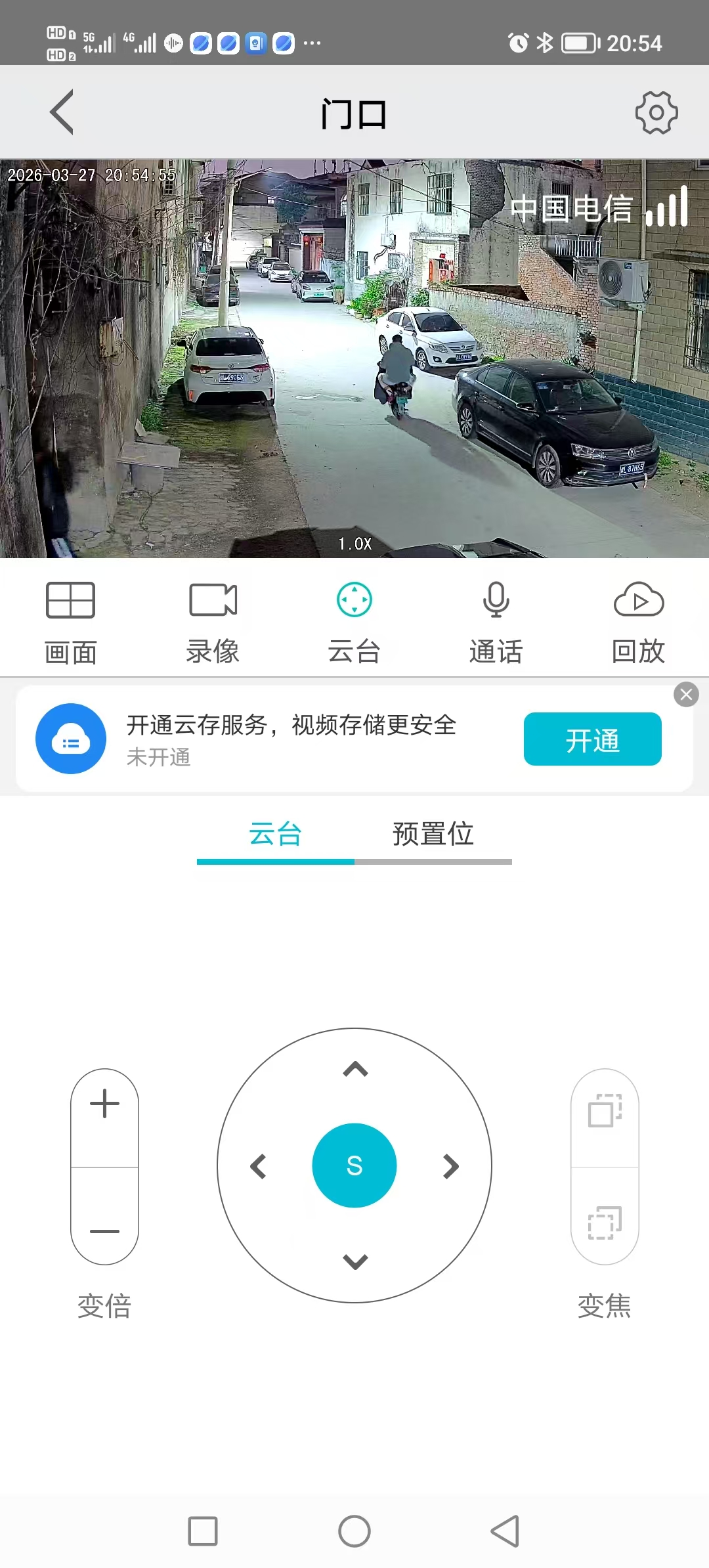709x1568 pixels.
Task: Dismiss the cloud storage banner
Action: click(686, 694)
